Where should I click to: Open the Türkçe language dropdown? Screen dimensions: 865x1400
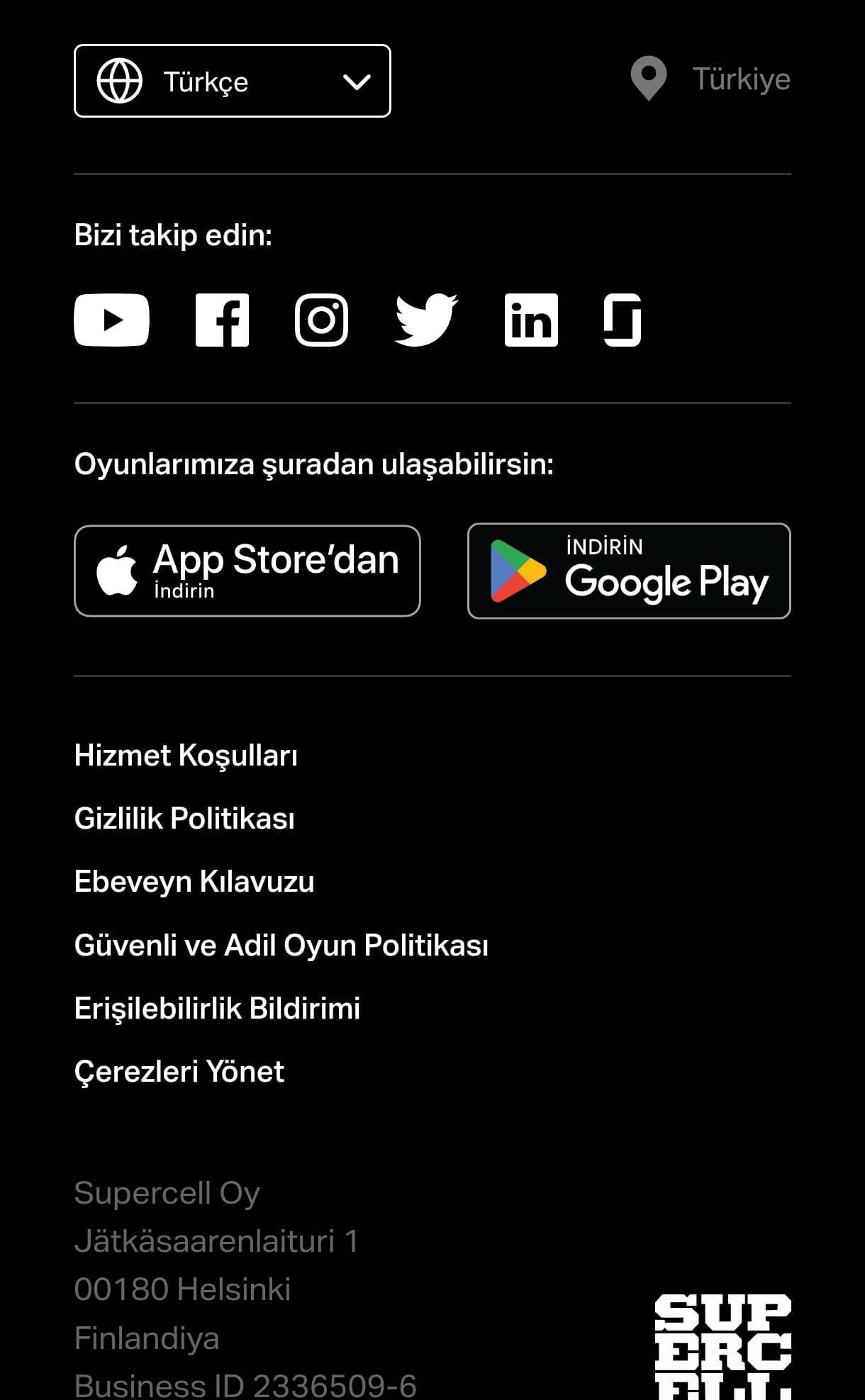click(232, 81)
